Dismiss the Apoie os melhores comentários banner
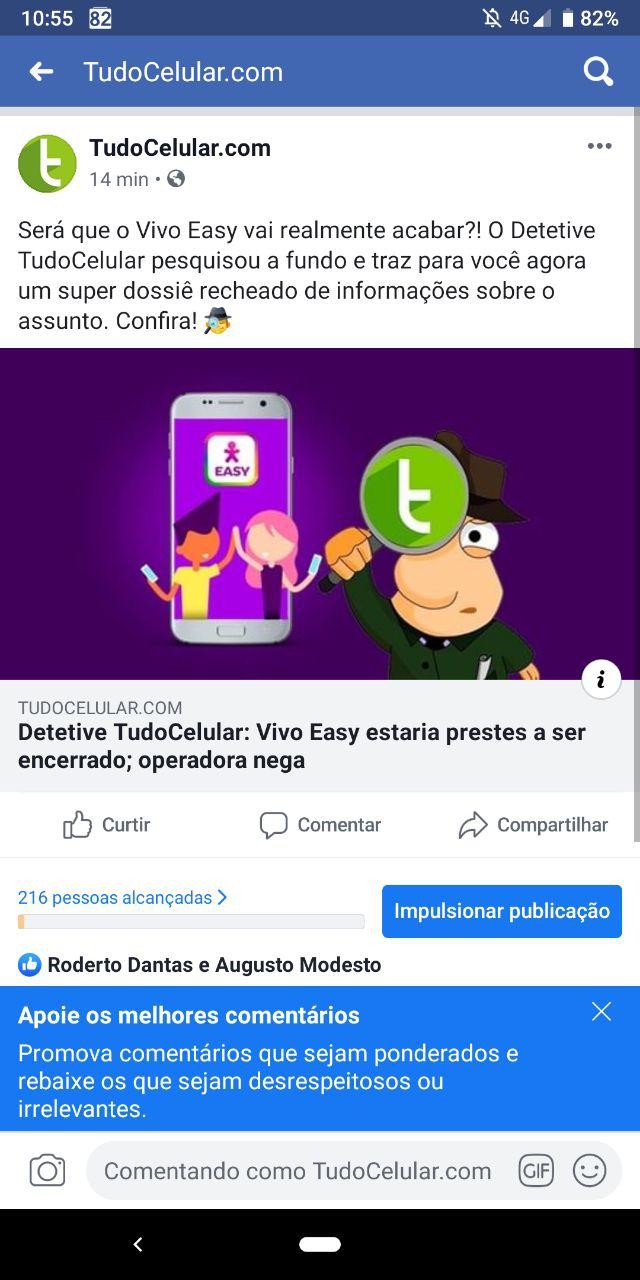This screenshot has width=640, height=1280. pyautogui.click(x=601, y=1012)
